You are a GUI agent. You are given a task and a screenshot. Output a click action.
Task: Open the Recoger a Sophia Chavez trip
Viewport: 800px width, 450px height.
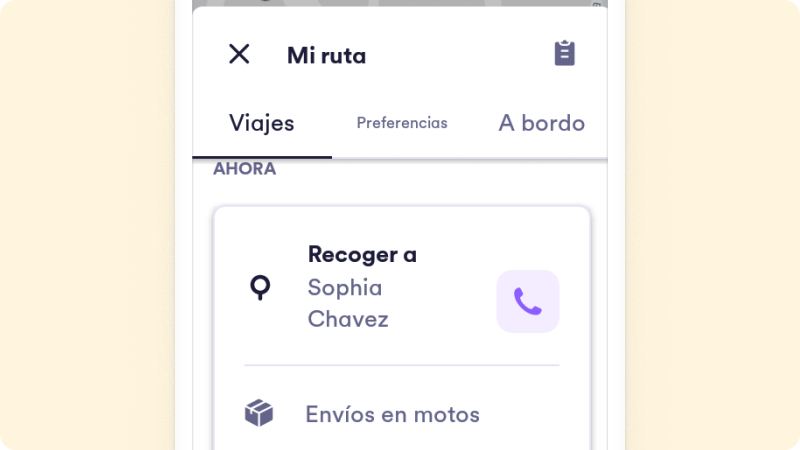tap(362, 287)
